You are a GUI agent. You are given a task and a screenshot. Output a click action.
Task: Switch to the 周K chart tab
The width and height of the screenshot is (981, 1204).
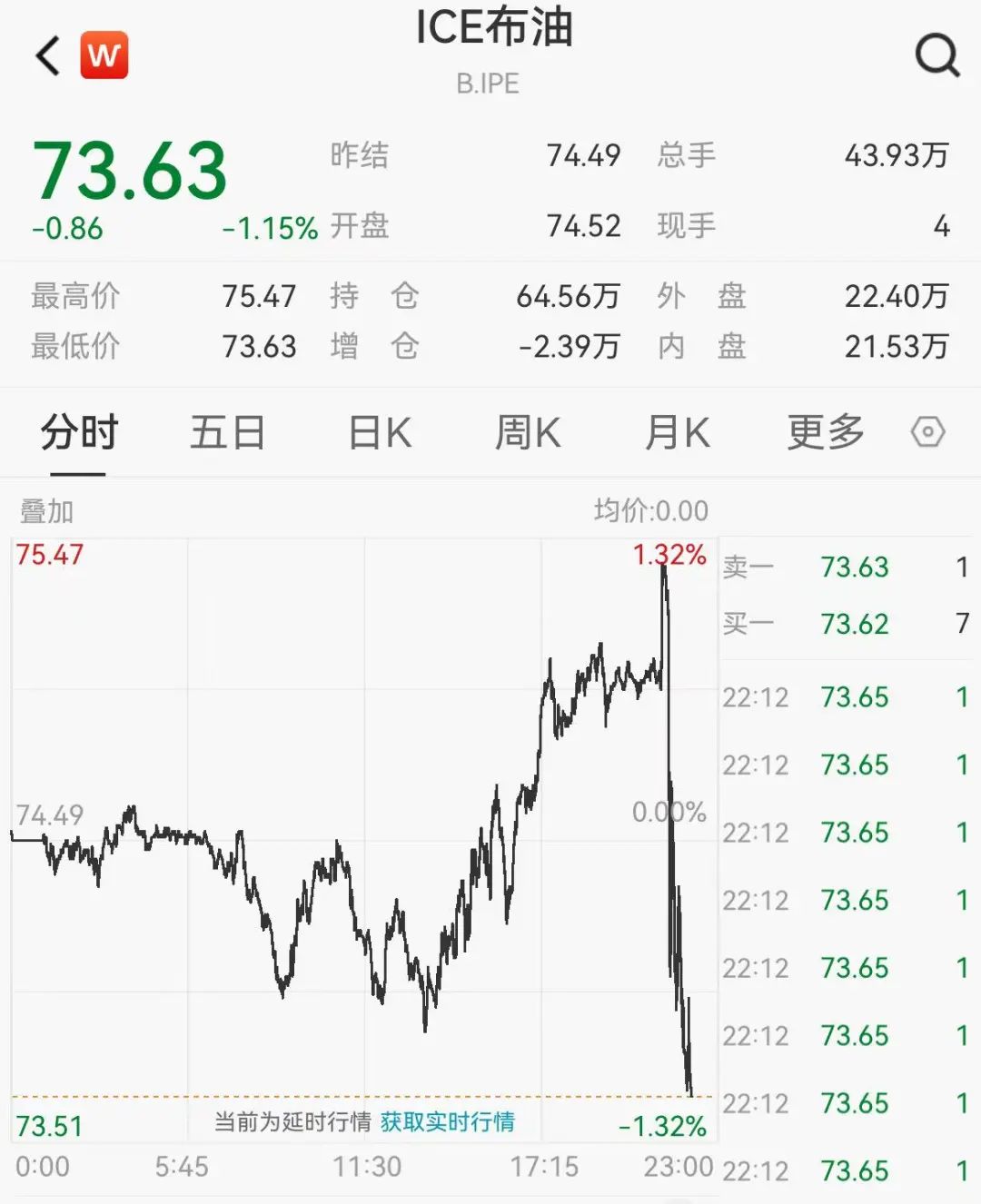click(528, 432)
